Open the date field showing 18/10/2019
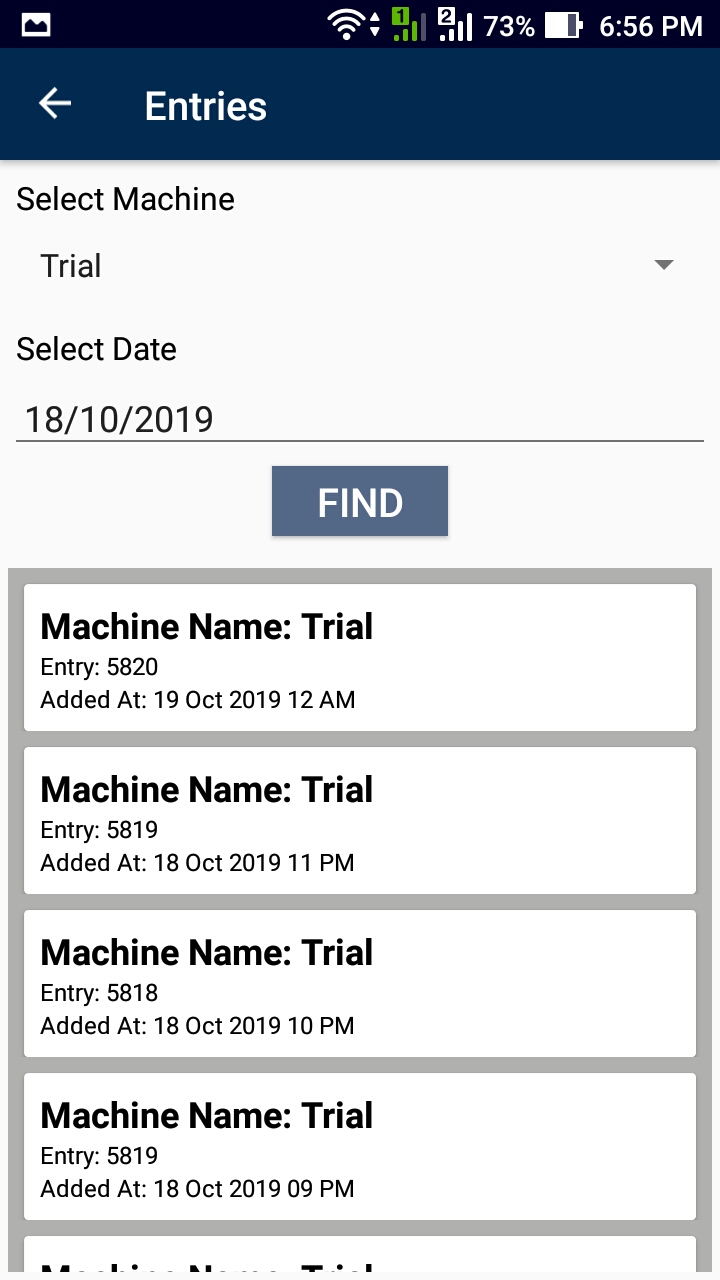The width and height of the screenshot is (720, 1280). 360,418
